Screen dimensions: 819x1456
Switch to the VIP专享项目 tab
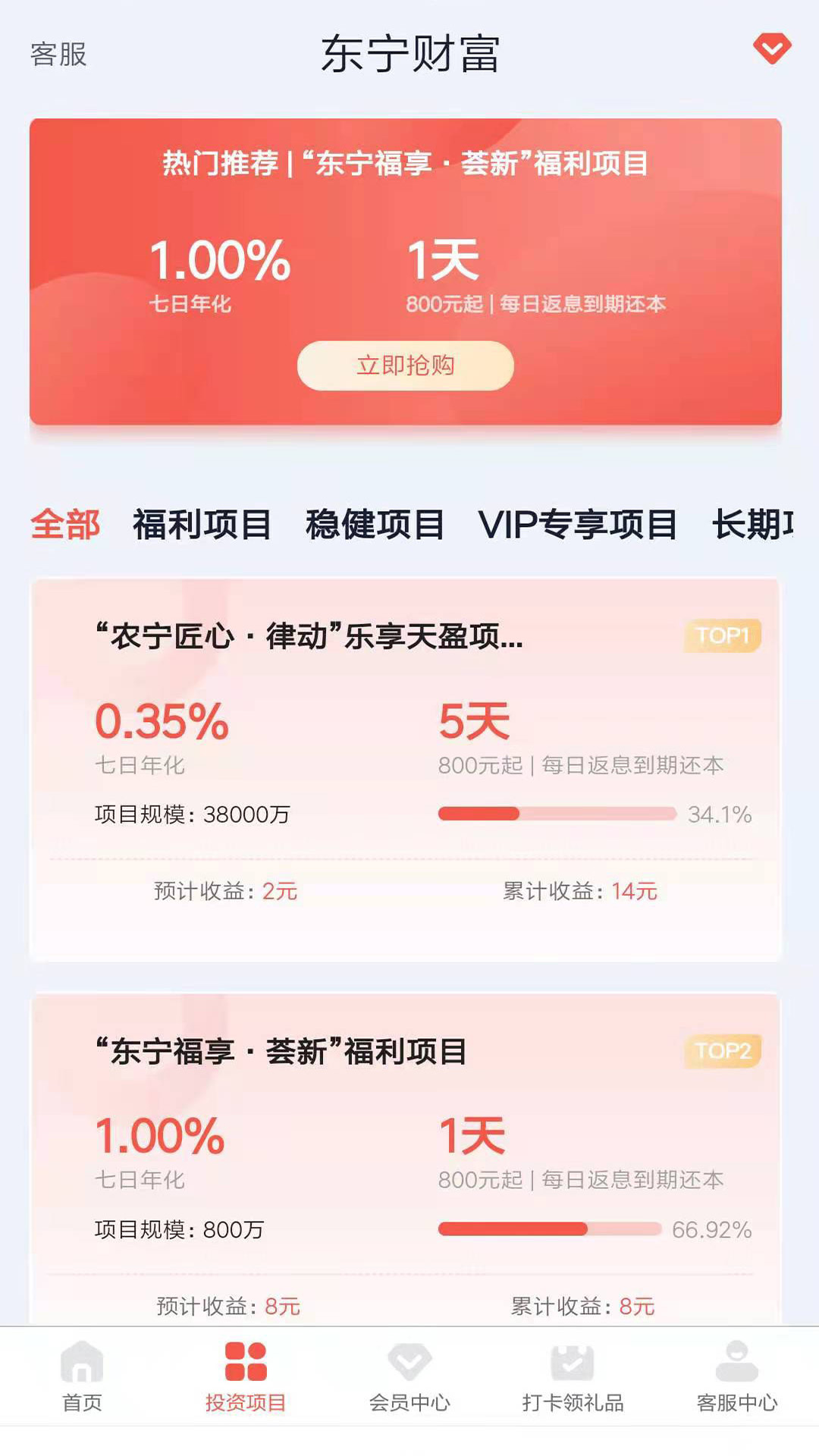click(577, 525)
